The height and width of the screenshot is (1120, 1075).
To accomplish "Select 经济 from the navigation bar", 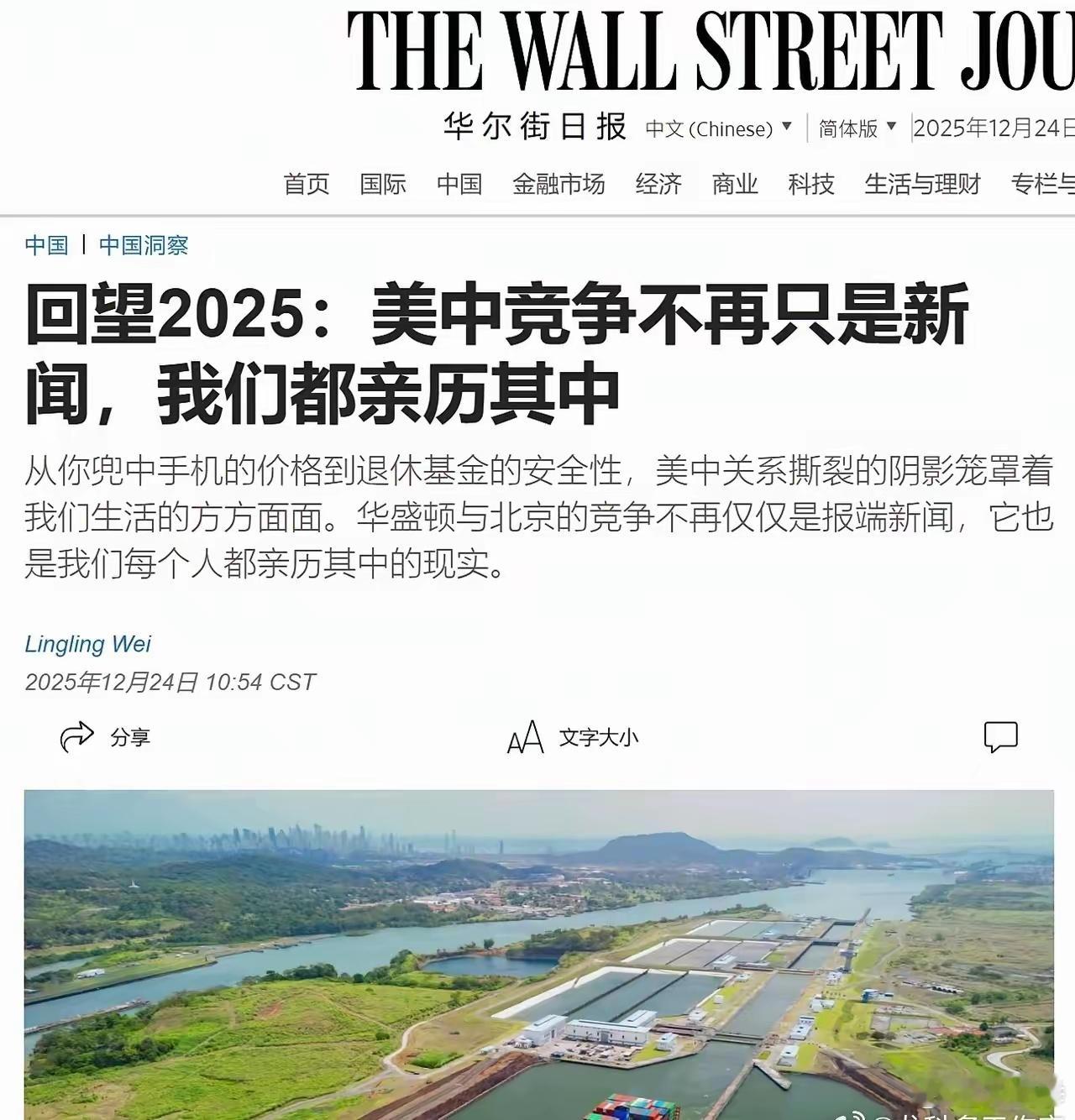I will coord(660,185).
